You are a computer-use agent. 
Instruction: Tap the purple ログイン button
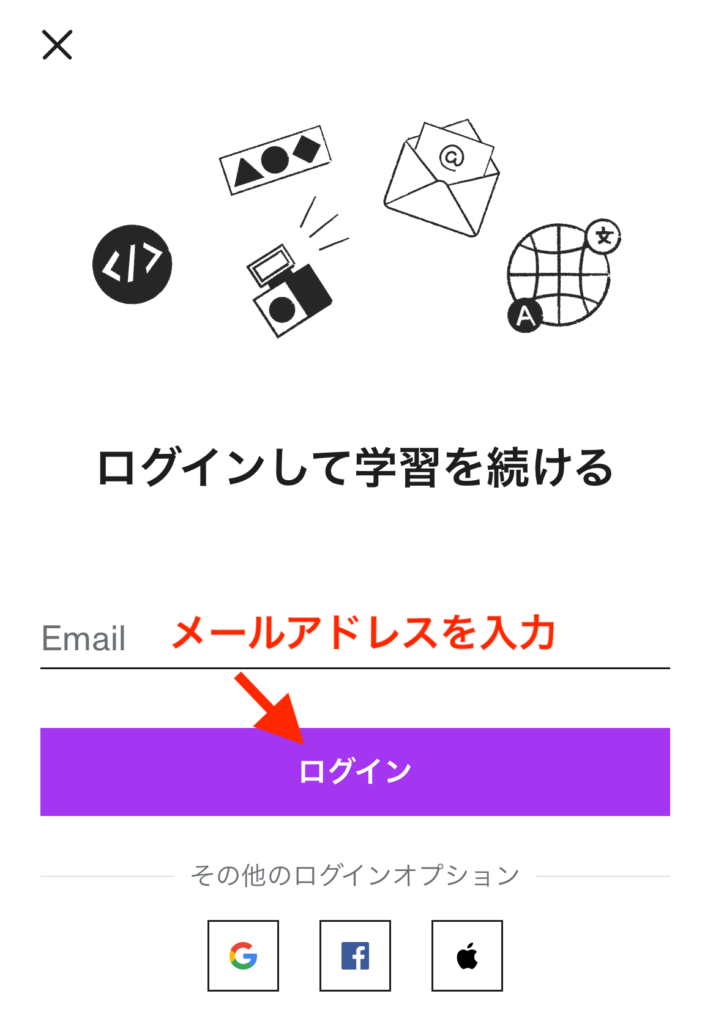pos(355,771)
